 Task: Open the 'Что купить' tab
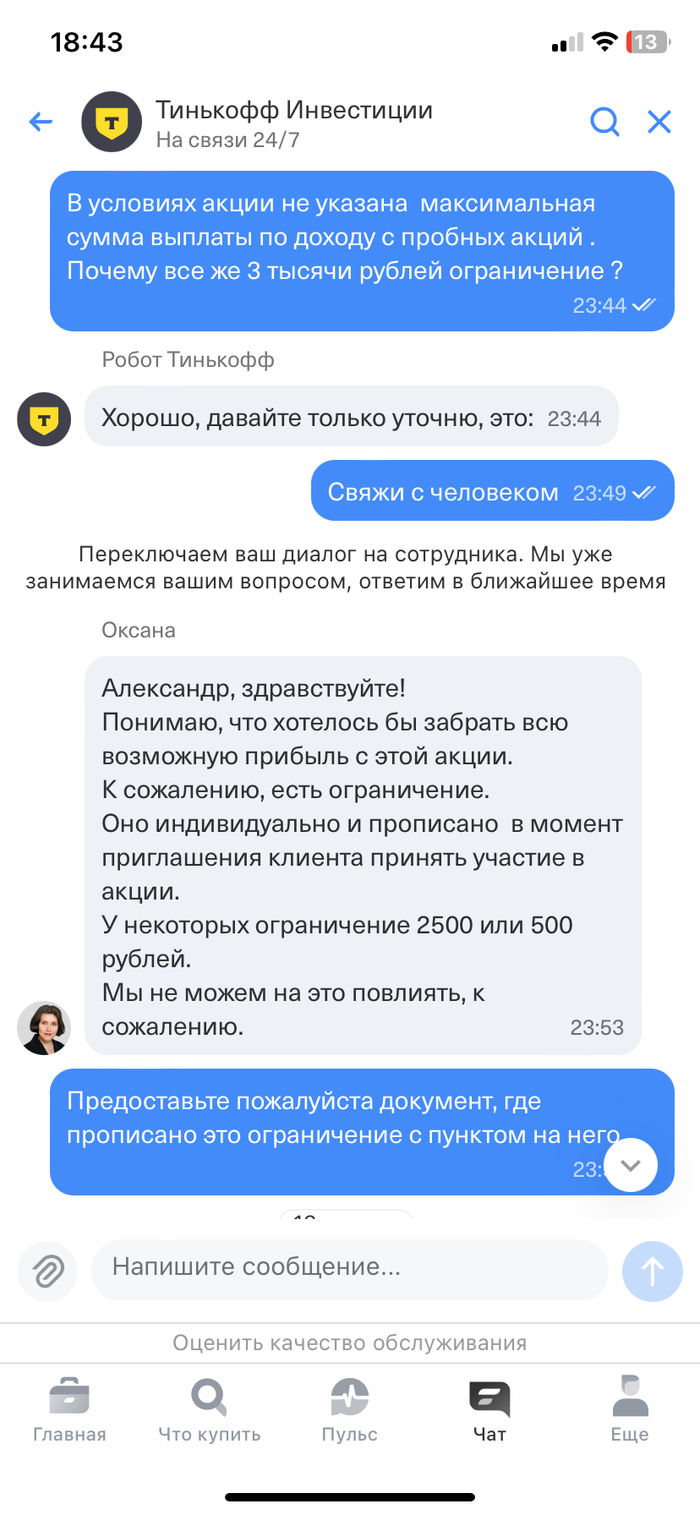coord(209,1410)
